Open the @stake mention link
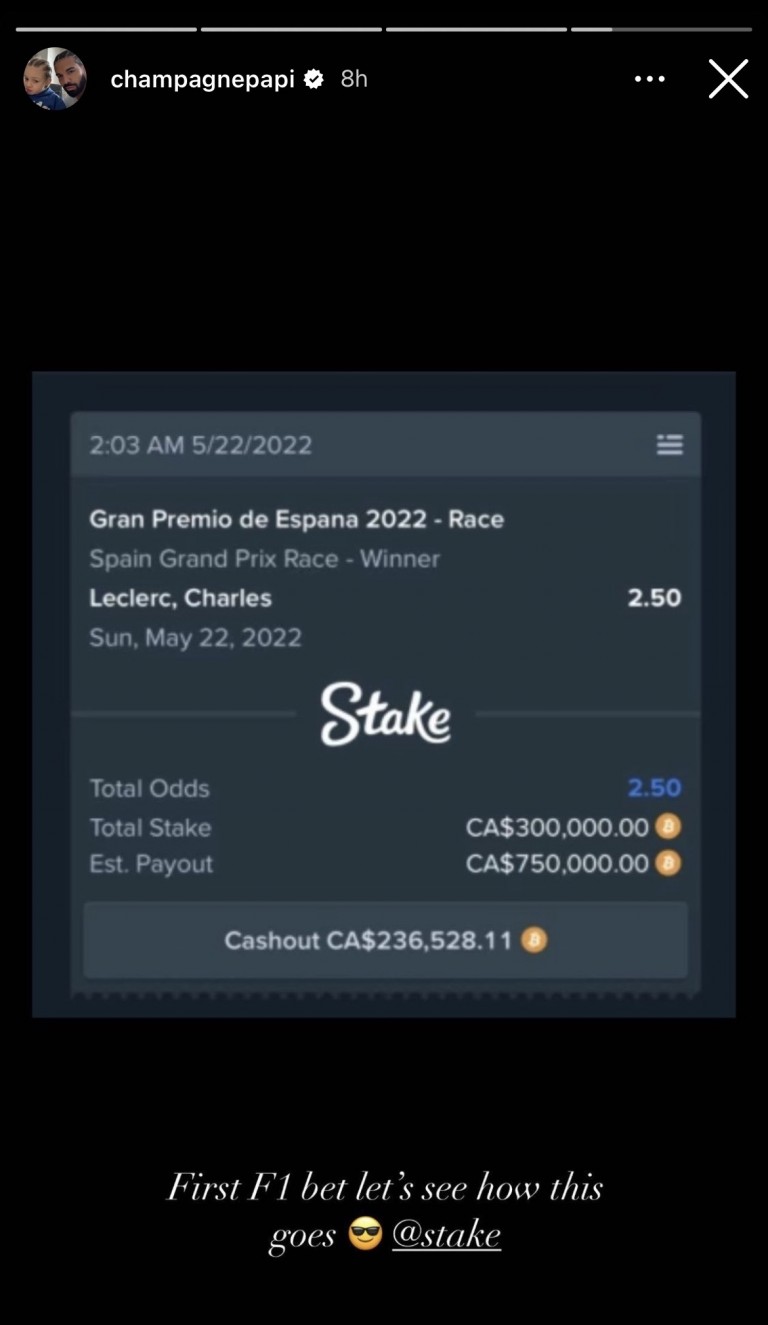The width and height of the screenshot is (768, 1325). click(x=446, y=1235)
